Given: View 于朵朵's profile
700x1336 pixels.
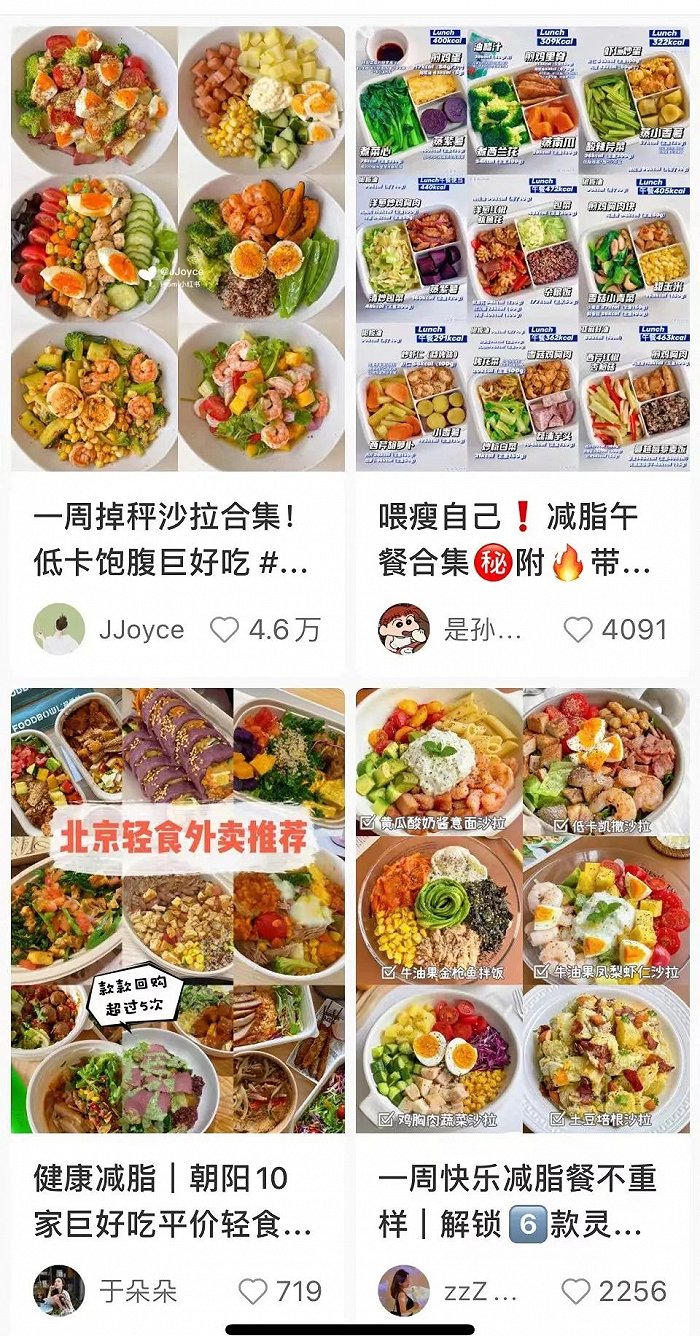Looking at the screenshot, I should [x=59, y=1291].
